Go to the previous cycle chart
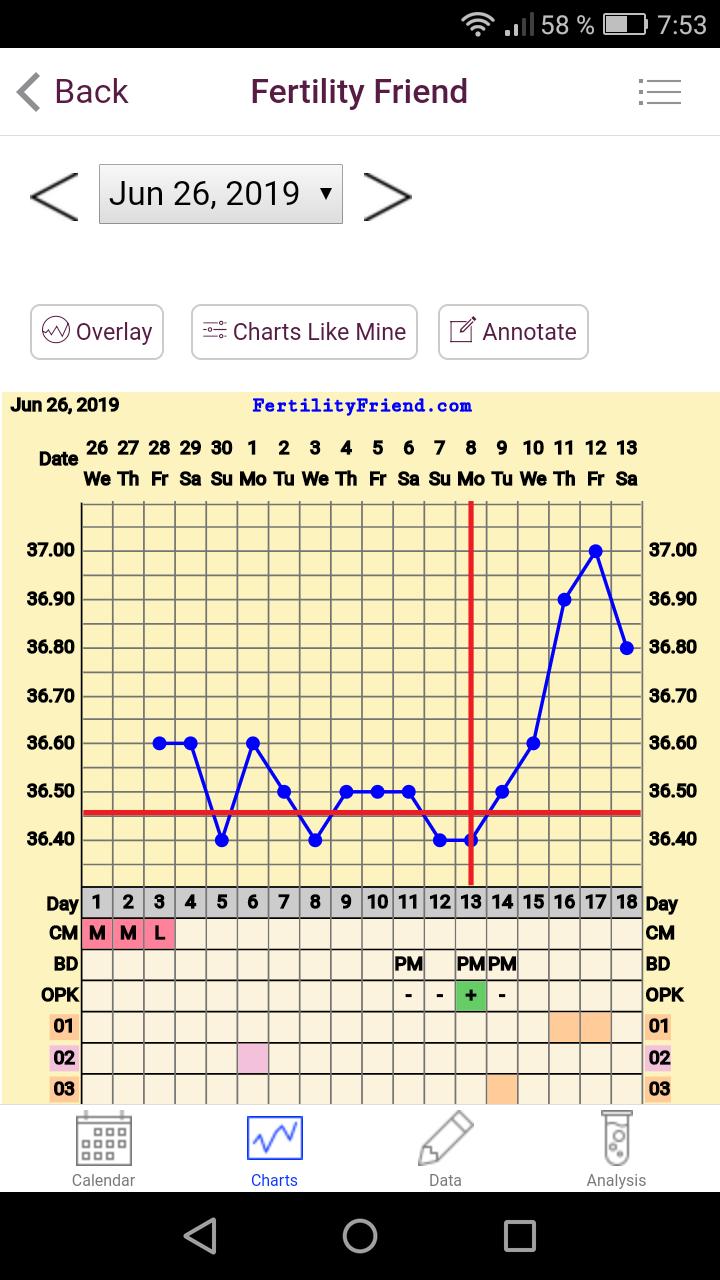 click(54, 195)
